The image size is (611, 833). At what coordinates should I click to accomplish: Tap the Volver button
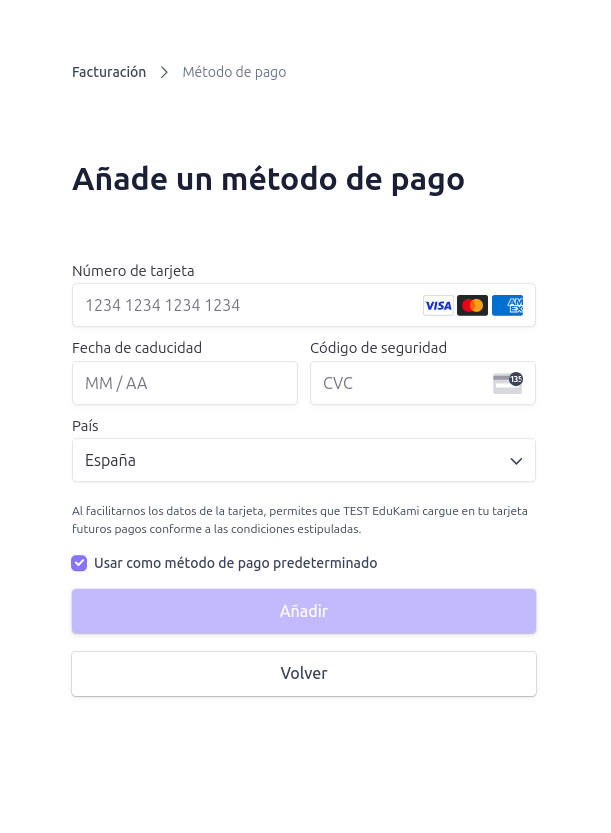pyautogui.click(x=304, y=674)
